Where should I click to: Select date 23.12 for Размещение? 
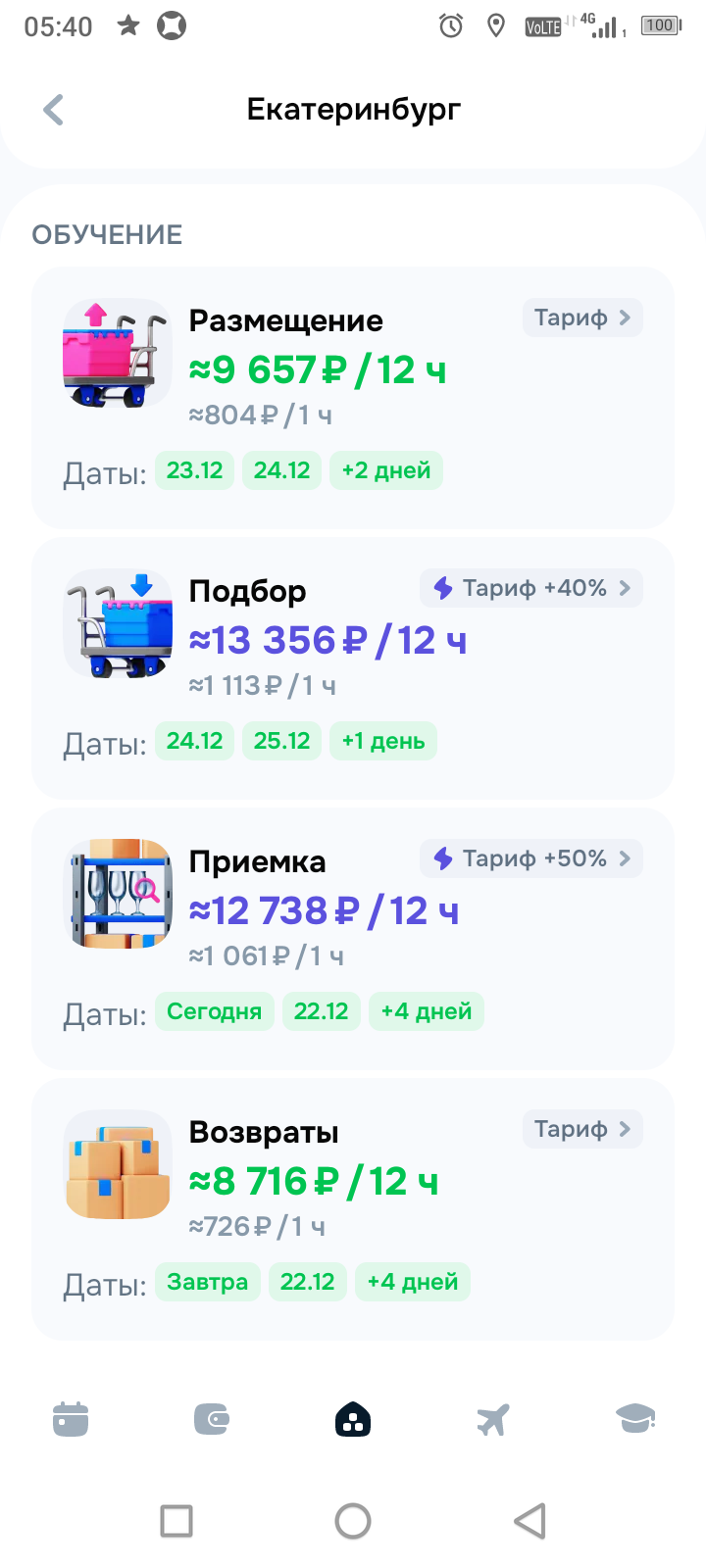pos(194,470)
